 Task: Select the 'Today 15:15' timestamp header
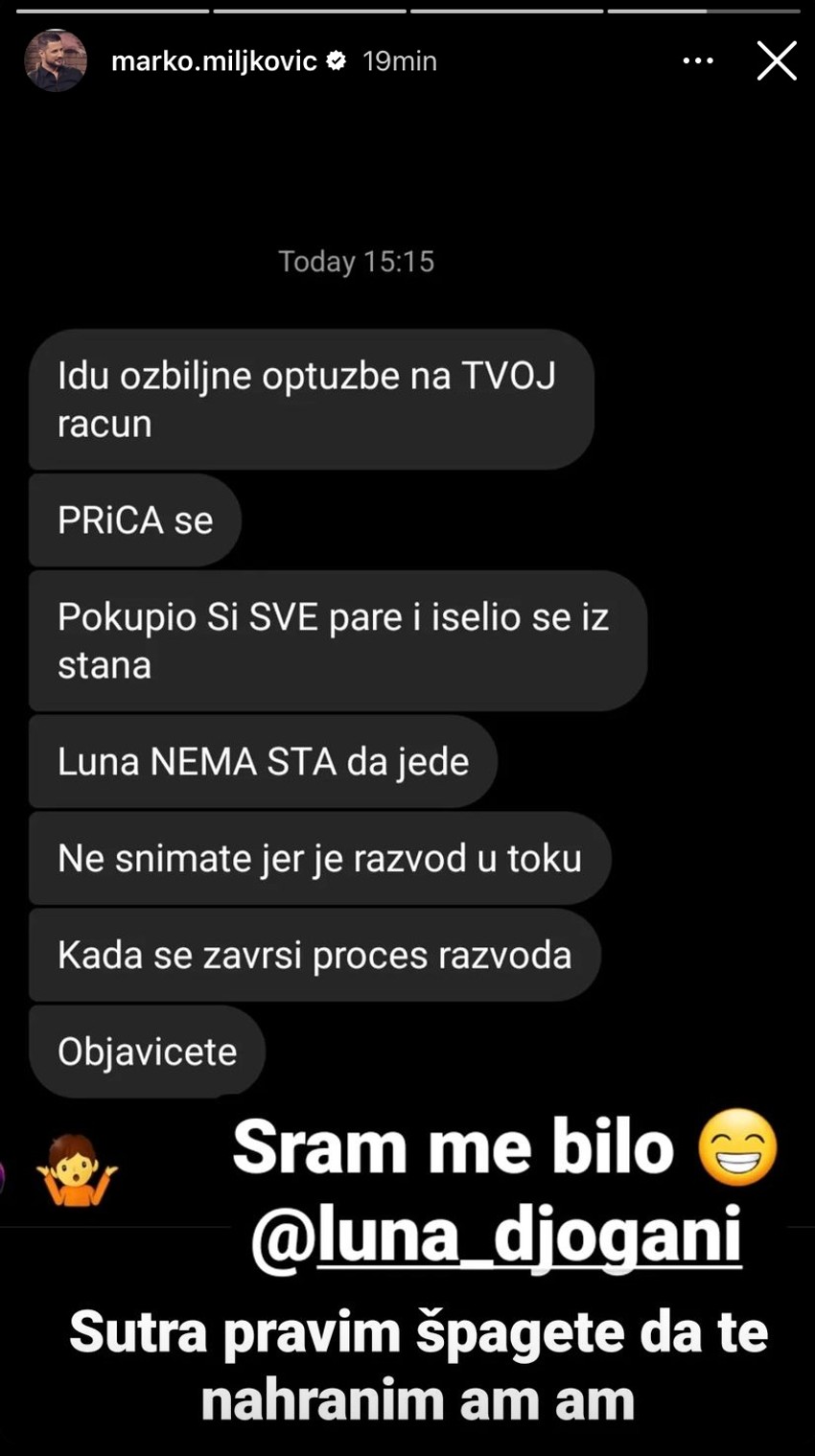[356, 261]
